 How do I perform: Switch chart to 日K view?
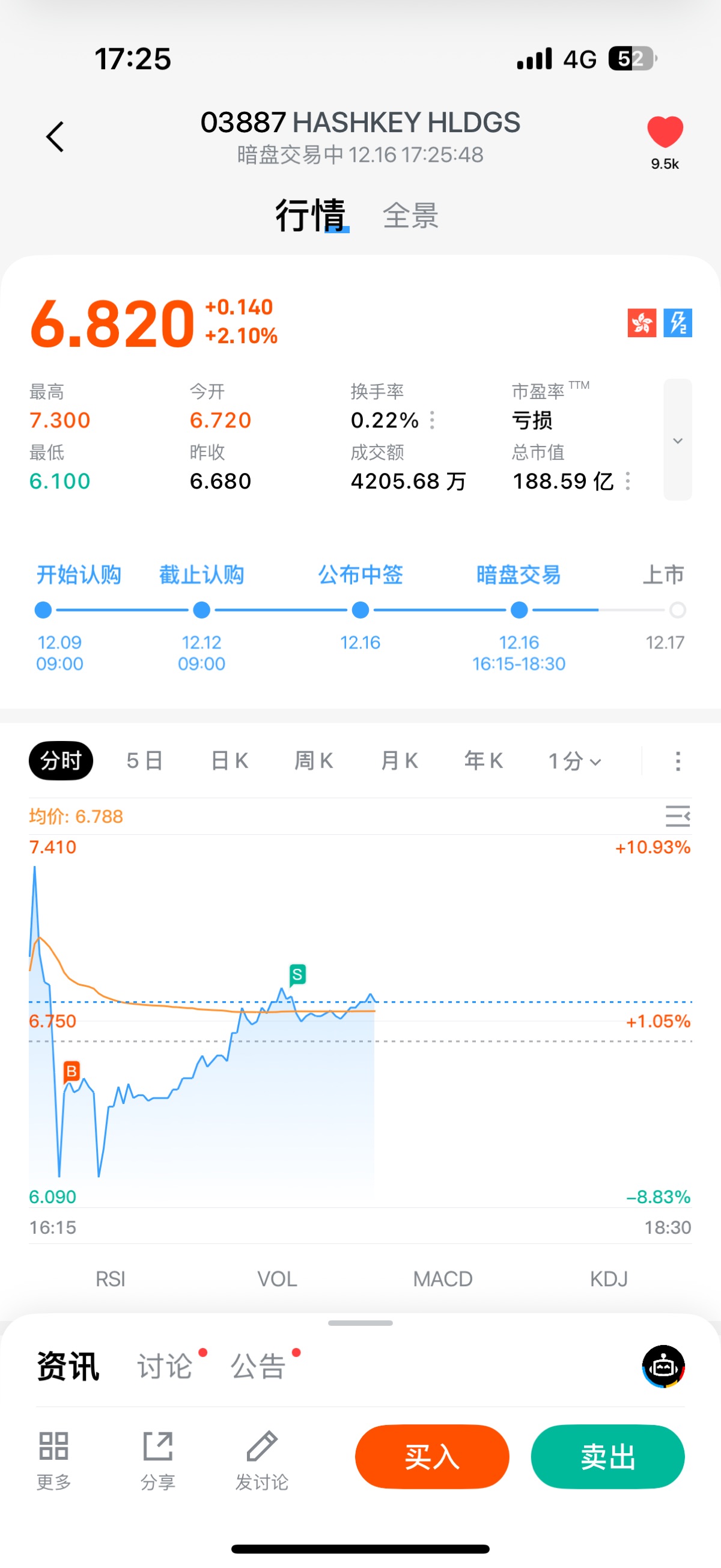tap(229, 760)
